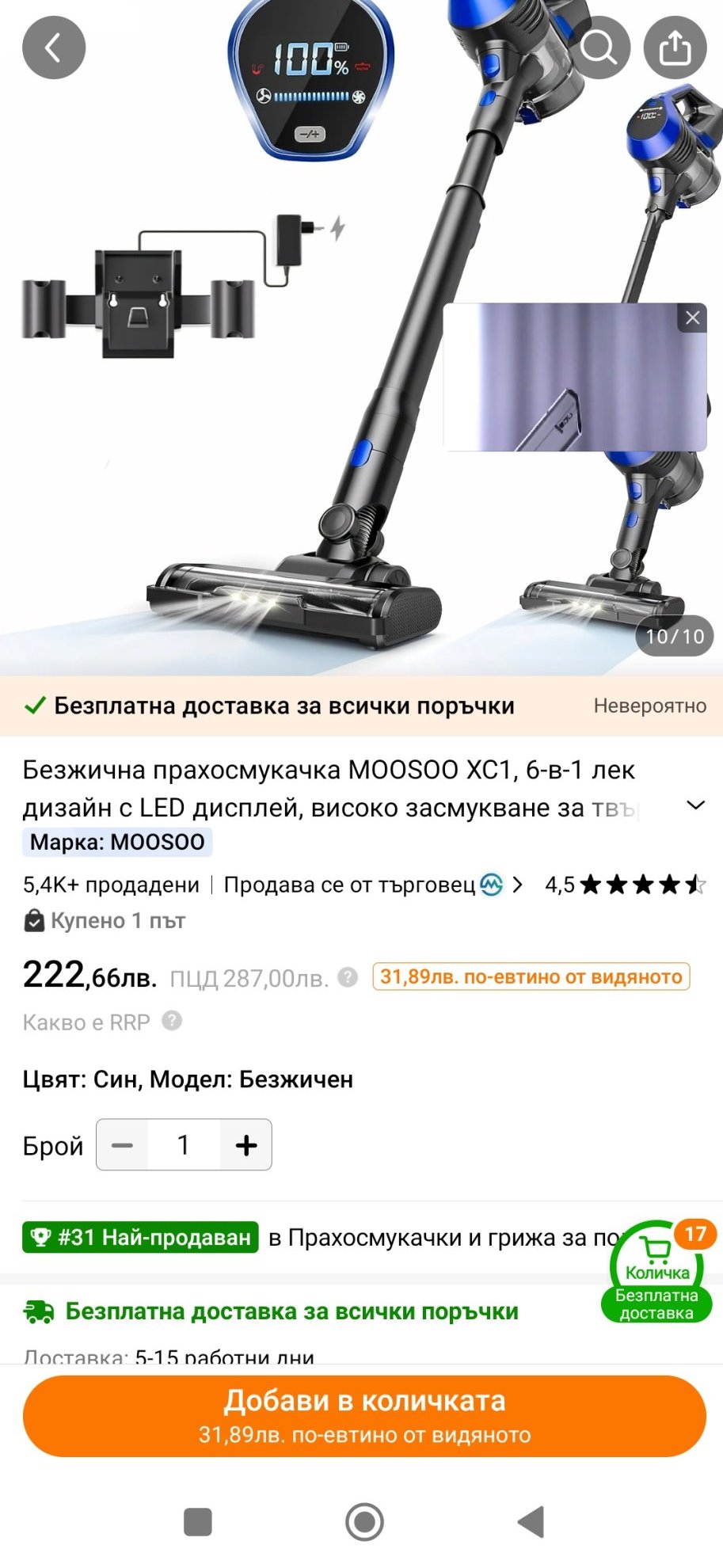The height and width of the screenshot is (1568, 723).
Task: Expand the full product title
Action: tap(695, 805)
